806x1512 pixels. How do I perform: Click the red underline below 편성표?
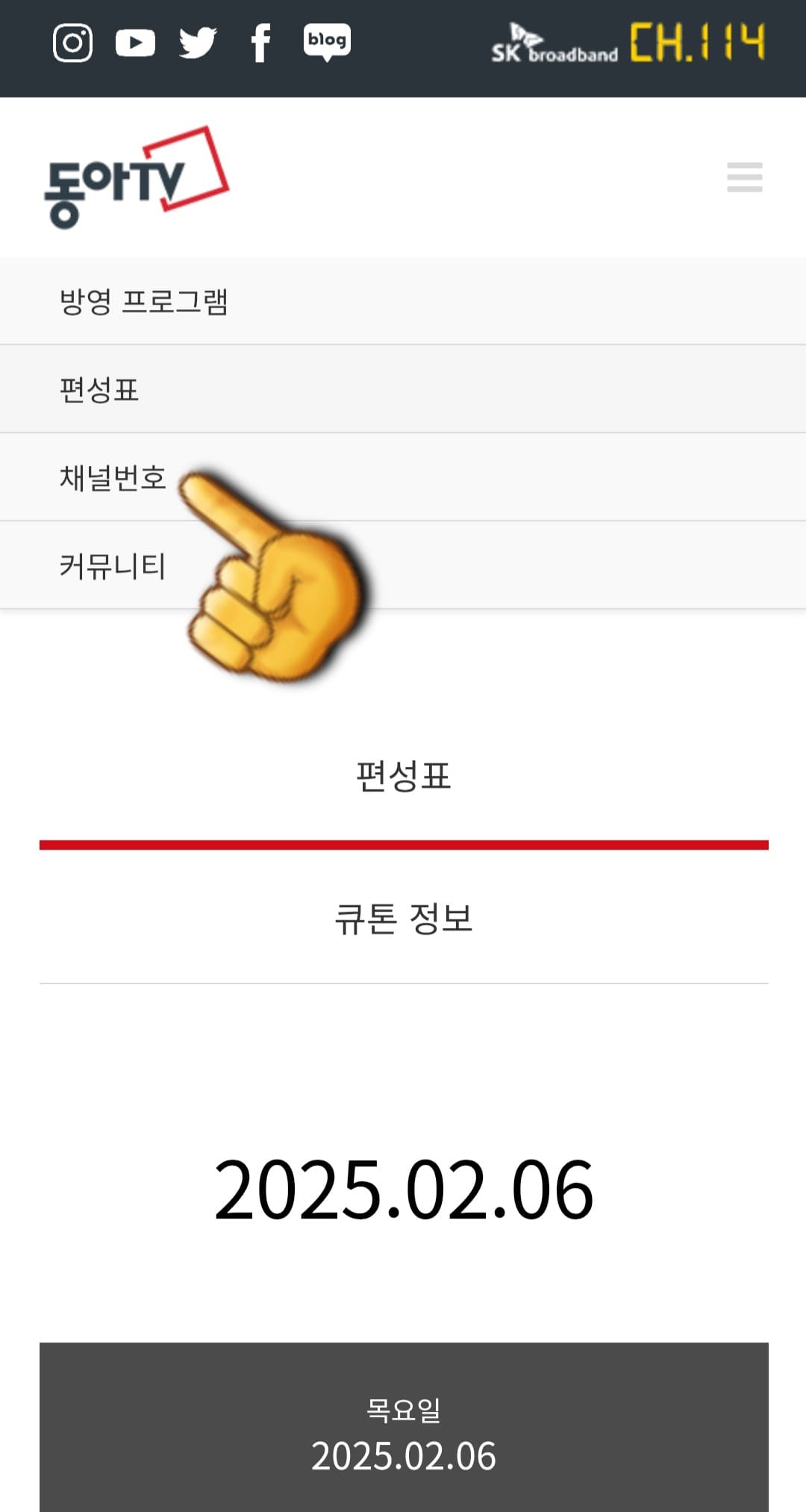click(403, 845)
